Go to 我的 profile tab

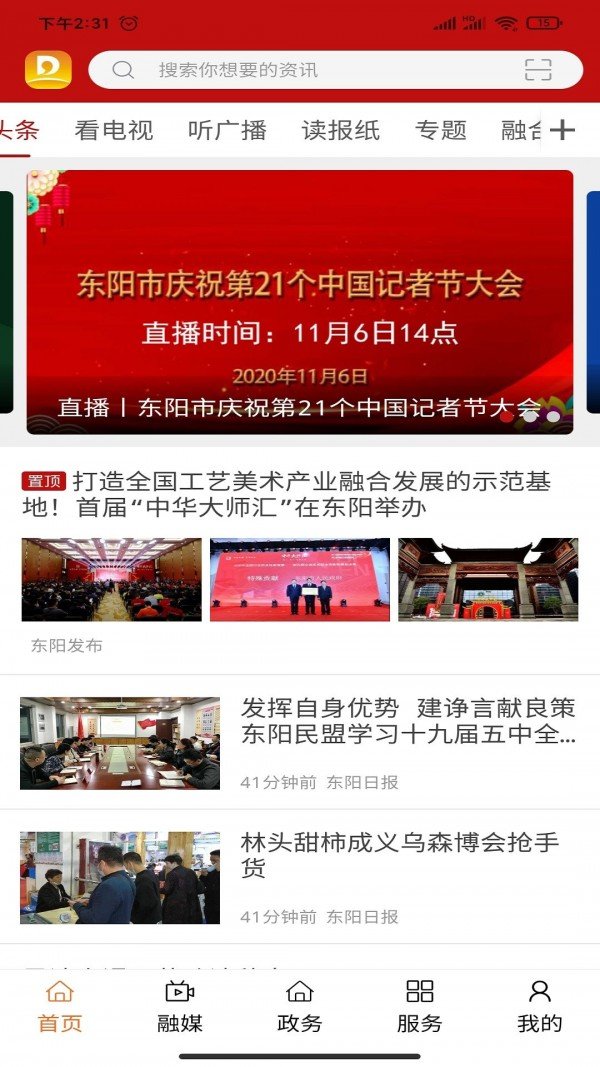[540, 1006]
